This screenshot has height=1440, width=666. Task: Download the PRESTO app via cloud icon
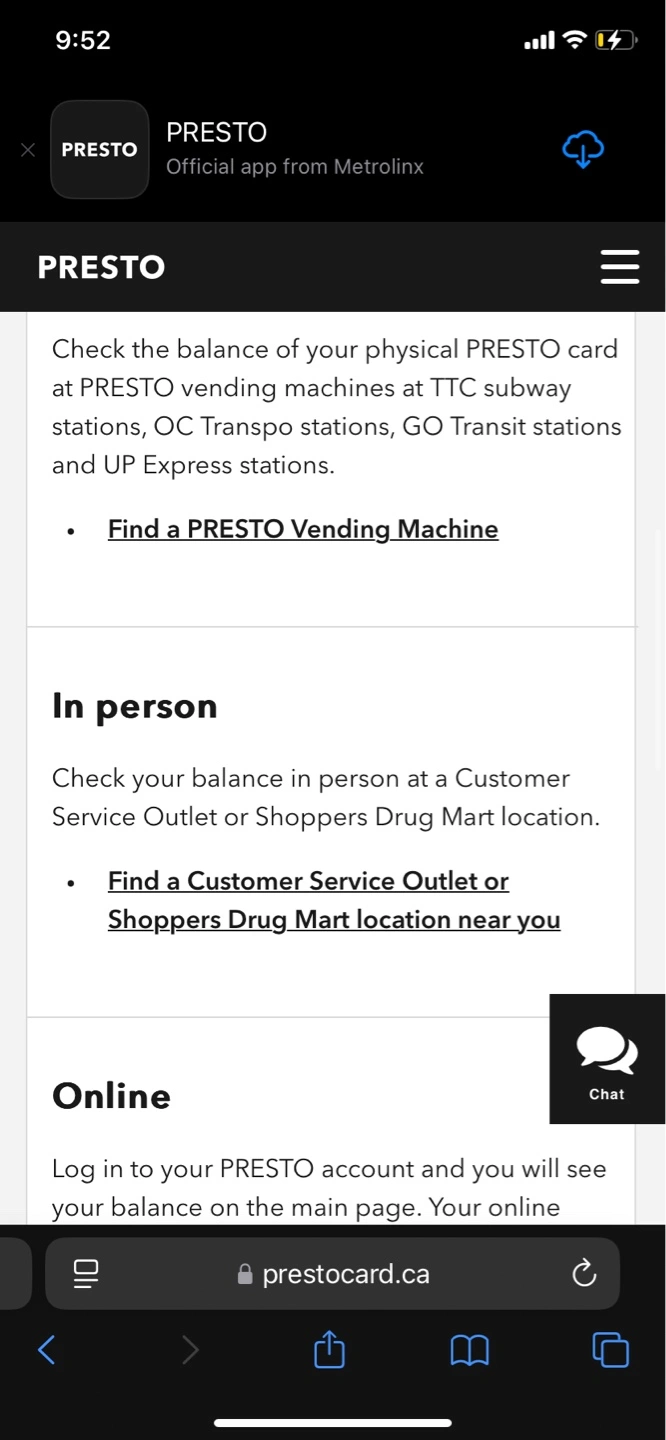click(x=583, y=150)
